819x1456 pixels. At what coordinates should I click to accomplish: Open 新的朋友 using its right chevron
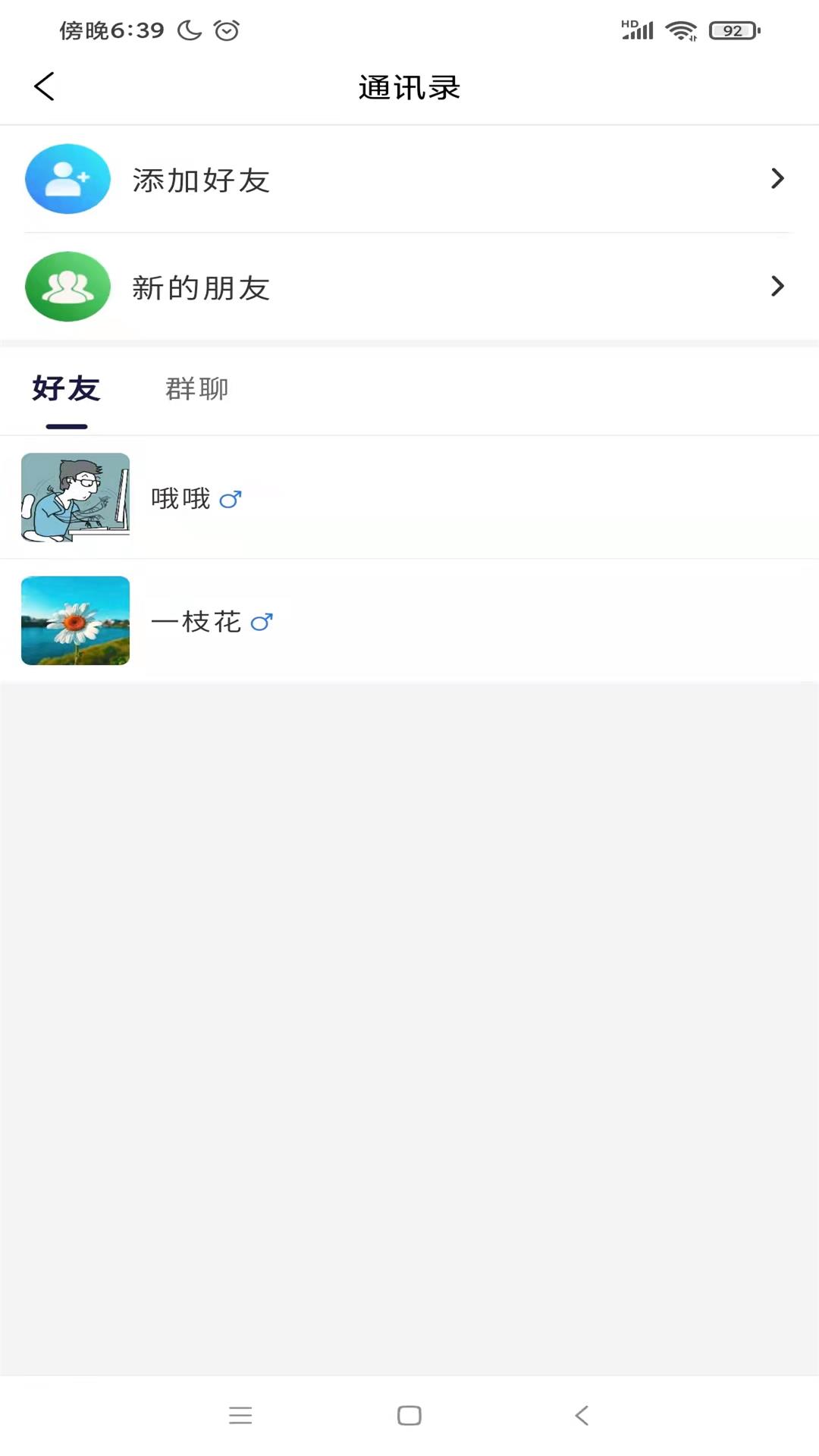click(777, 287)
